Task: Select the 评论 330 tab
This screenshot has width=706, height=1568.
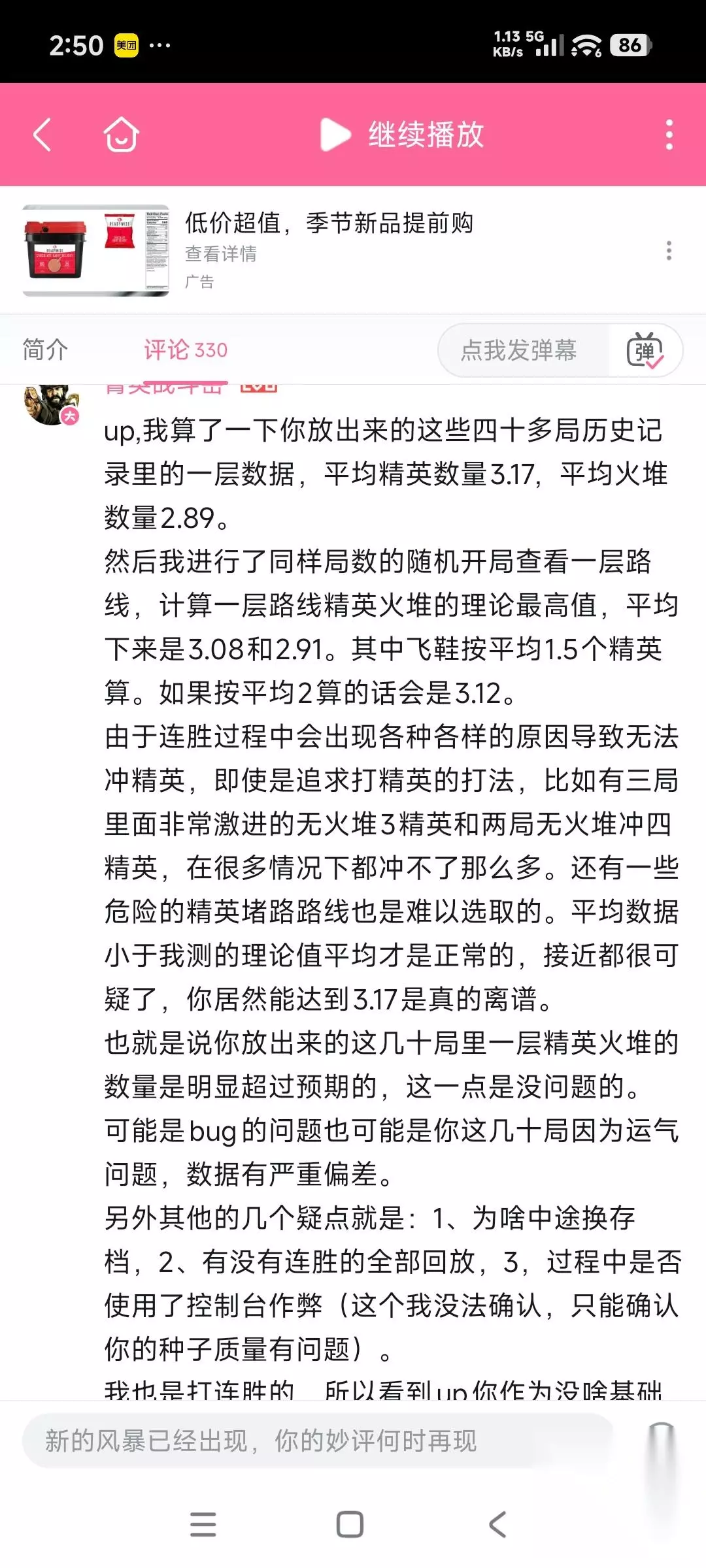Action: tap(186, 350)
